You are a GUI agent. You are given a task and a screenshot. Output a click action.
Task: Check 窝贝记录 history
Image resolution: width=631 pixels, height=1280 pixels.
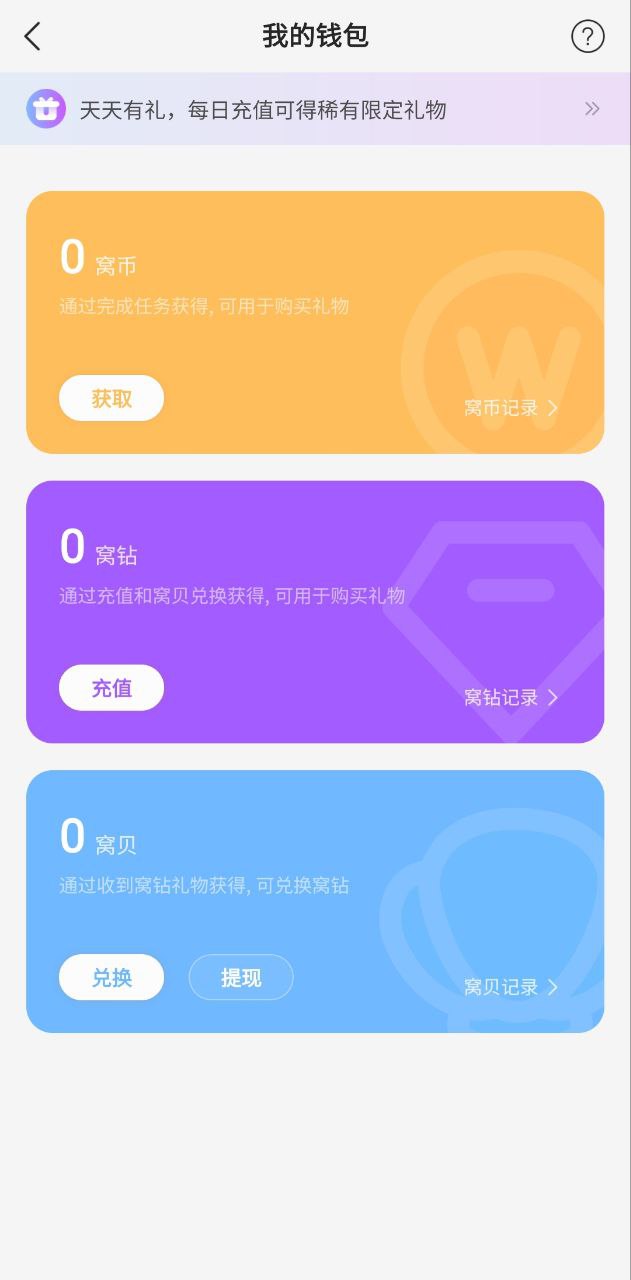point(510,987)
